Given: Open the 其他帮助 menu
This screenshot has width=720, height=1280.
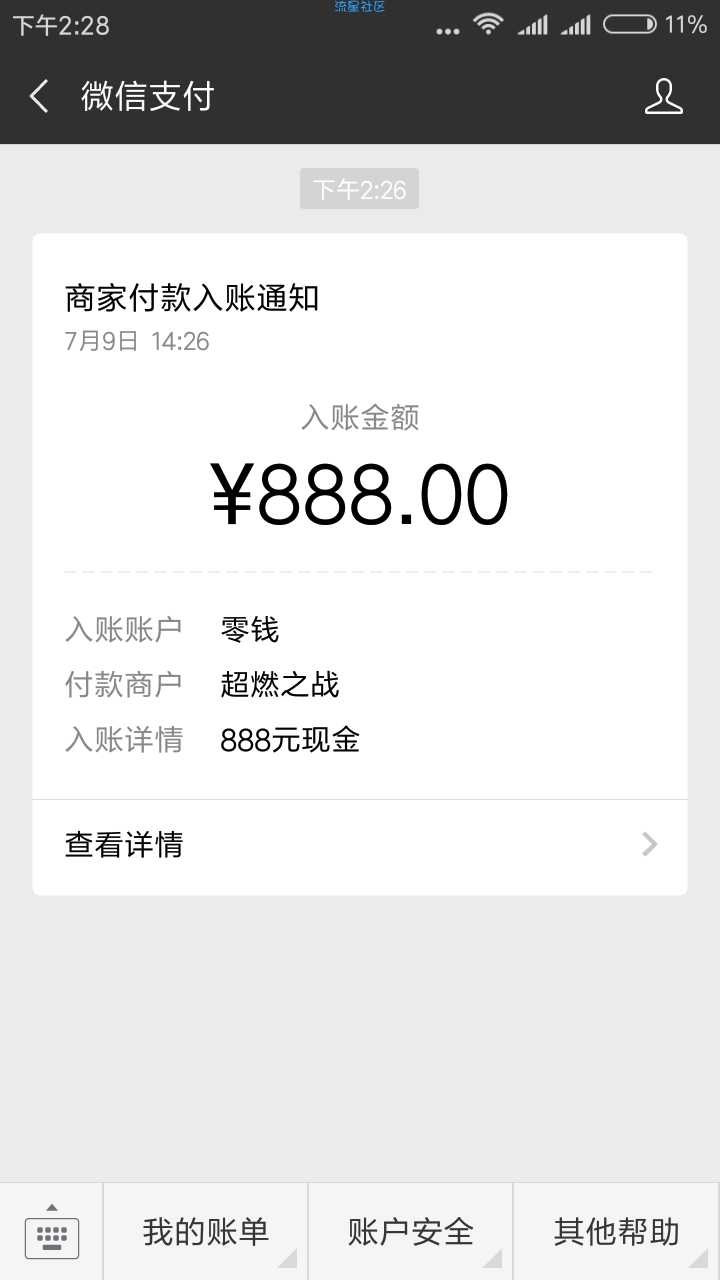Looking at the screenshot, I should (x=617, y=1232).
